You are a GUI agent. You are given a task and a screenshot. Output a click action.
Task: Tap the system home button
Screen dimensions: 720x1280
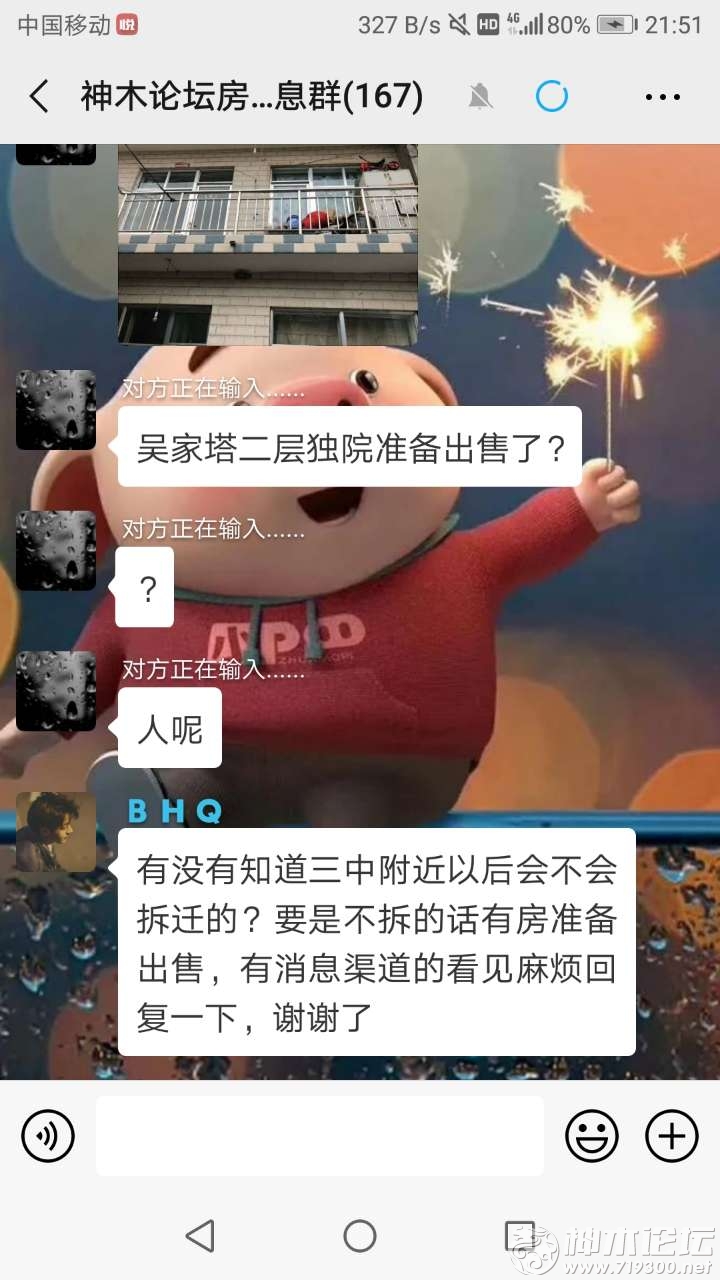(360, 1236)
